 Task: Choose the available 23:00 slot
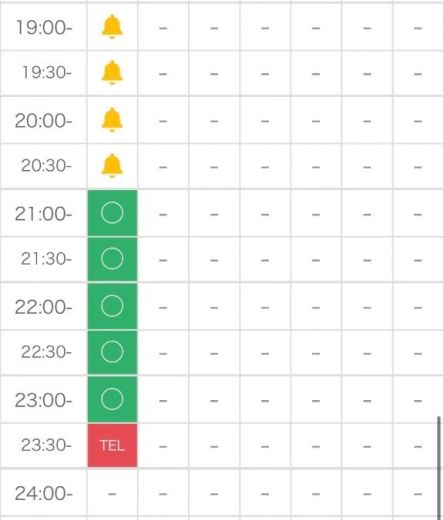pos(112,399)
